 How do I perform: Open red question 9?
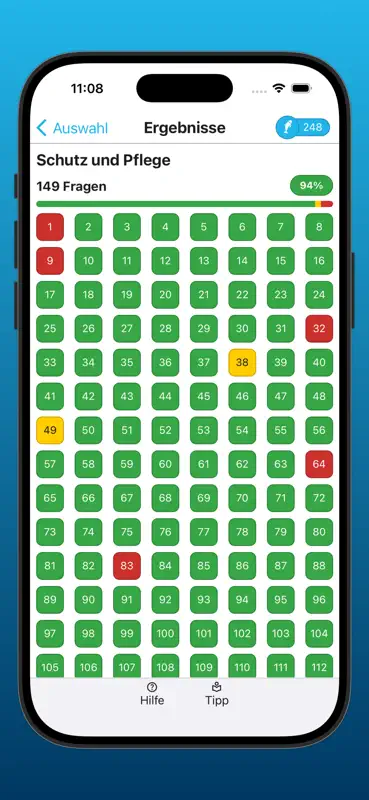pos(50,261)
